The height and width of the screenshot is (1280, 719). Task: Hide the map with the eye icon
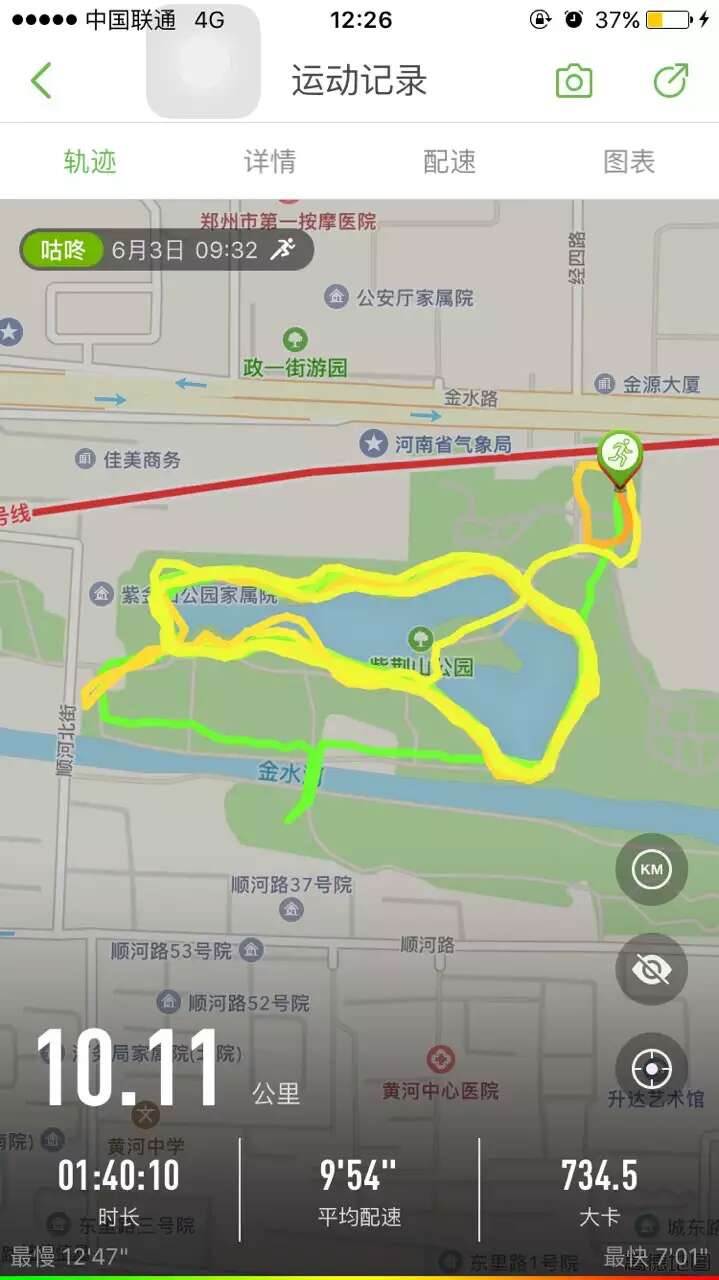tap(652, 969)
